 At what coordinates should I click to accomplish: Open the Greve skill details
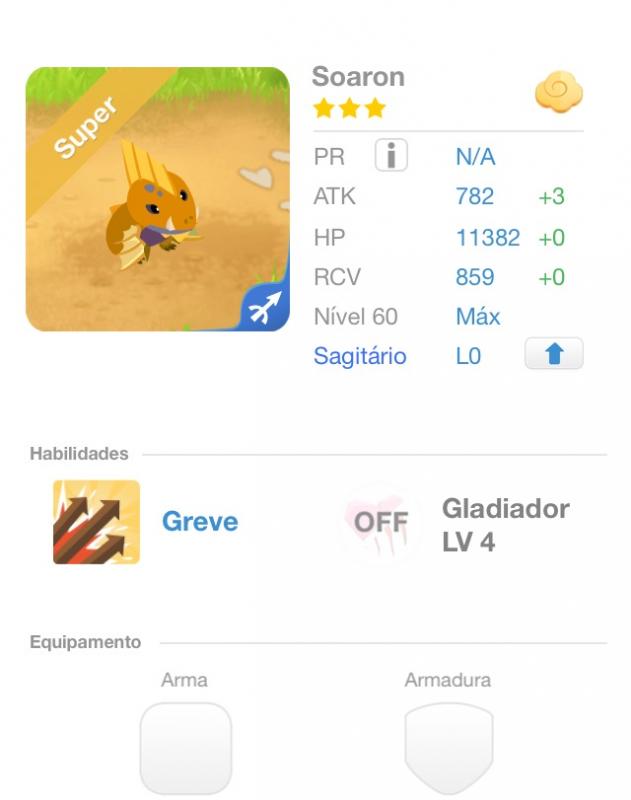tap(200, 521)
